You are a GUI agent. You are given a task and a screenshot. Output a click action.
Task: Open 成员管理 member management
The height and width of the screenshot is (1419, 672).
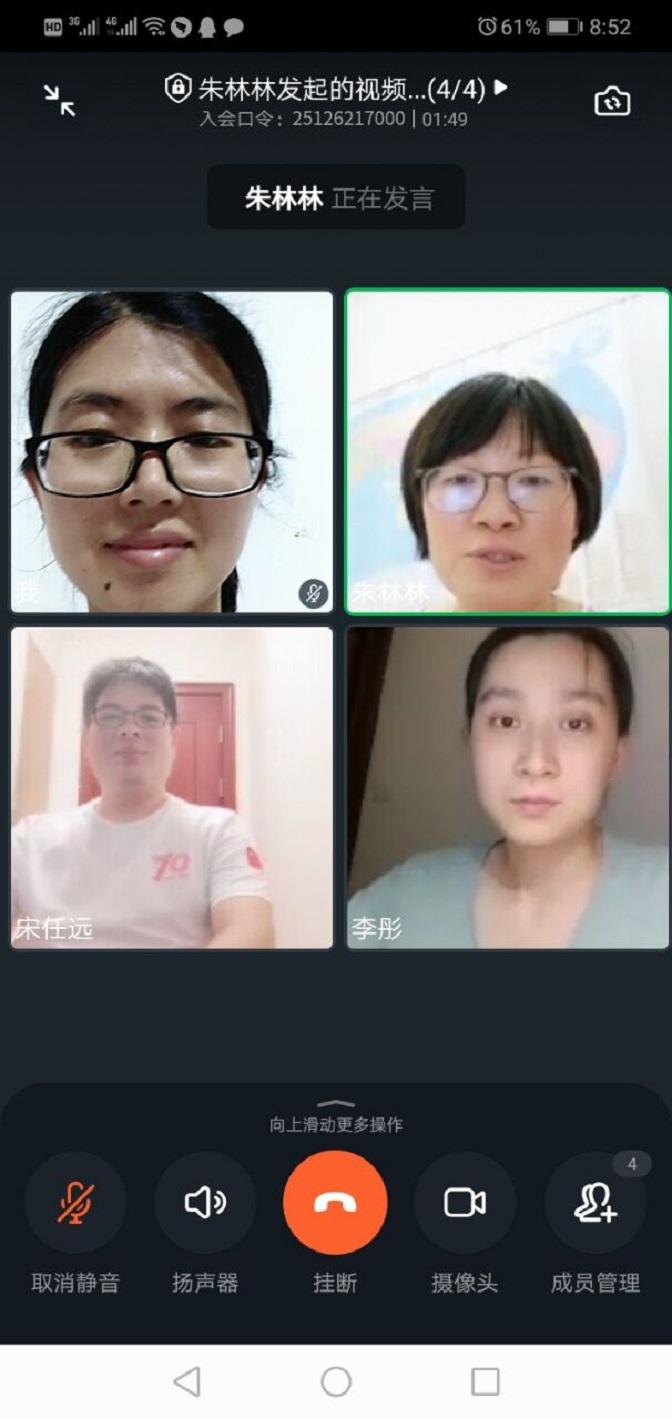pyautogui.click(x=595, y=1203)
